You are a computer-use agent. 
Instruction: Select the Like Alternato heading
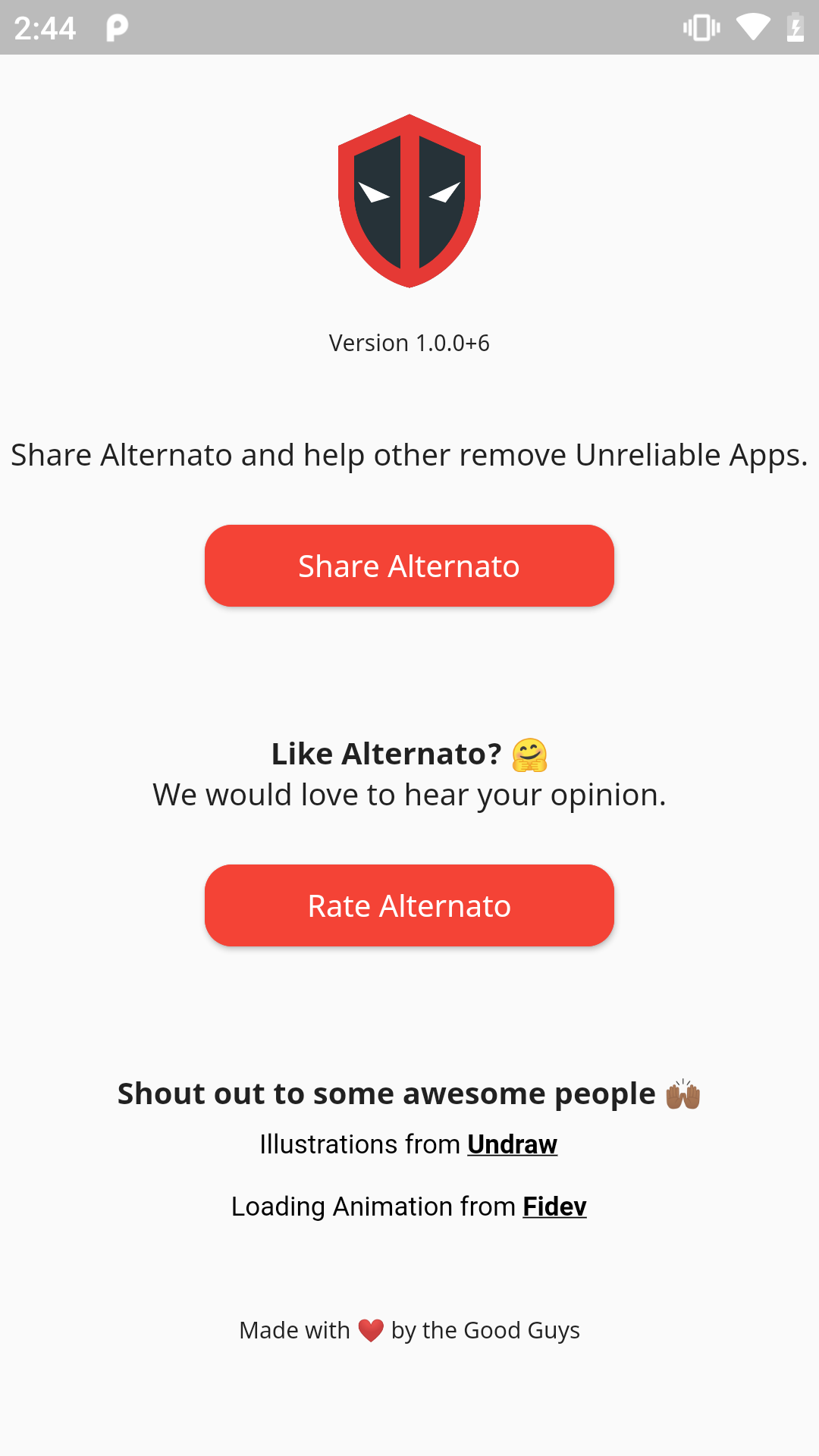[x=387, y=753]
